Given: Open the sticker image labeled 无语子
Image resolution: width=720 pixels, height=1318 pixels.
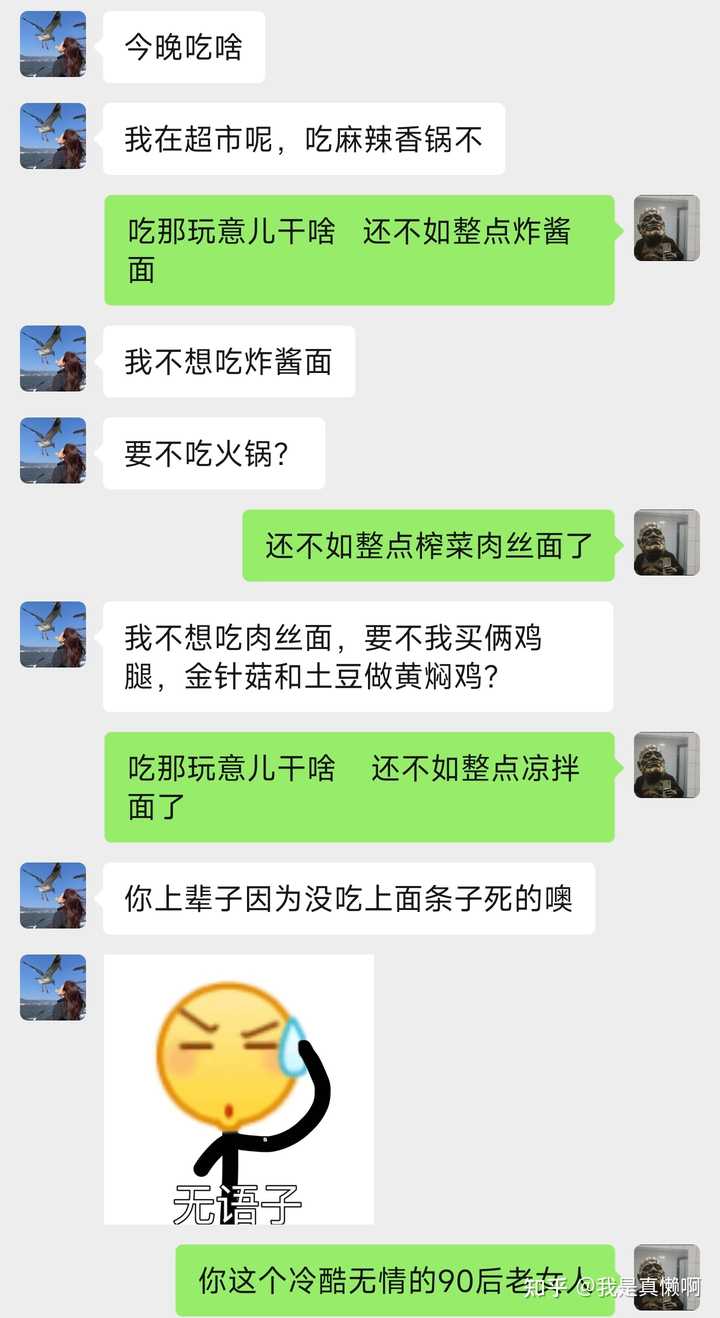Looking at the screenshot, I should point(238,1089).
